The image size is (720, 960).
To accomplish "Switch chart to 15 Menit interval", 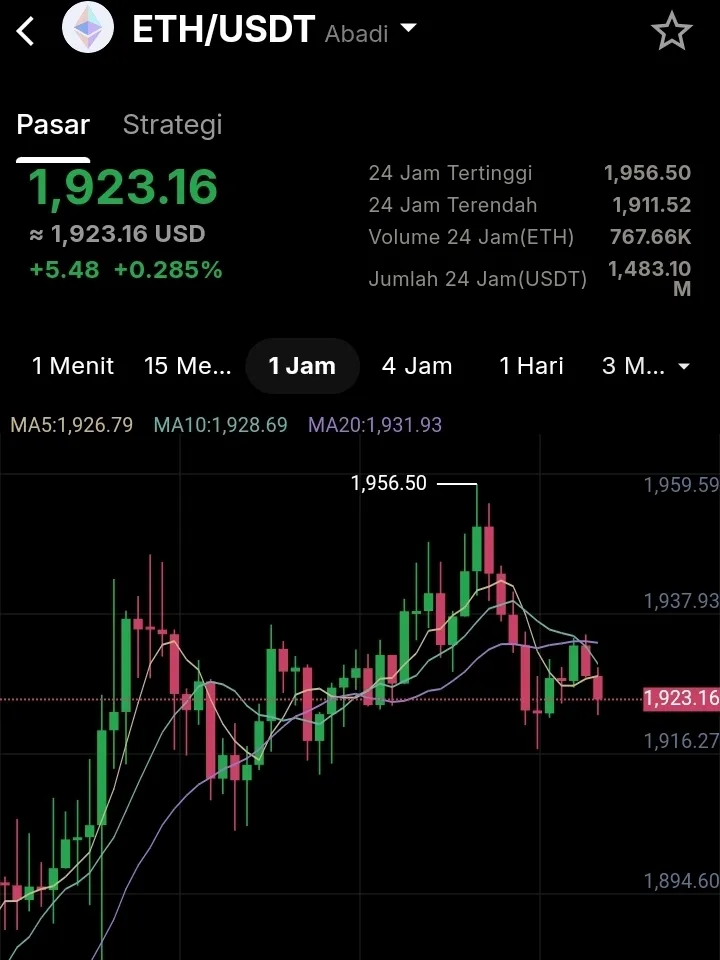I will (187, 366).
